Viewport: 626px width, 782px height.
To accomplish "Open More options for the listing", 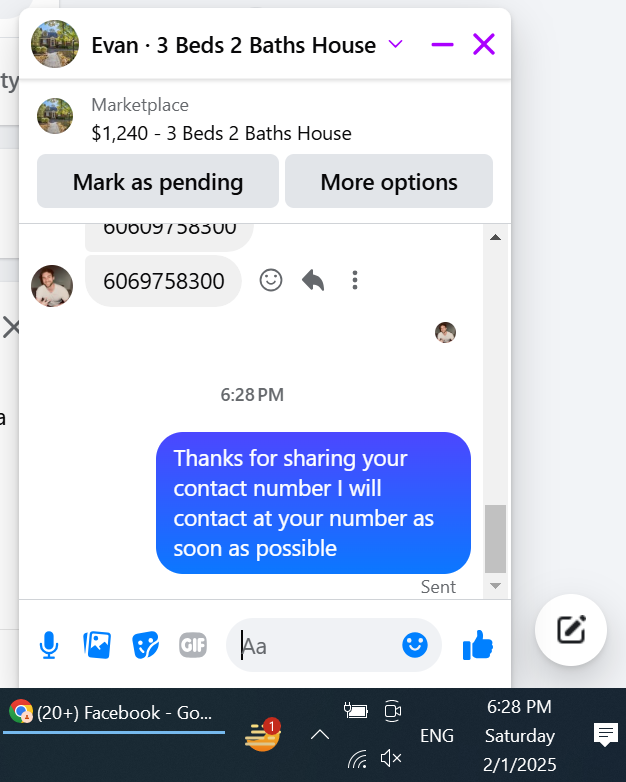I will coord(389,182).
